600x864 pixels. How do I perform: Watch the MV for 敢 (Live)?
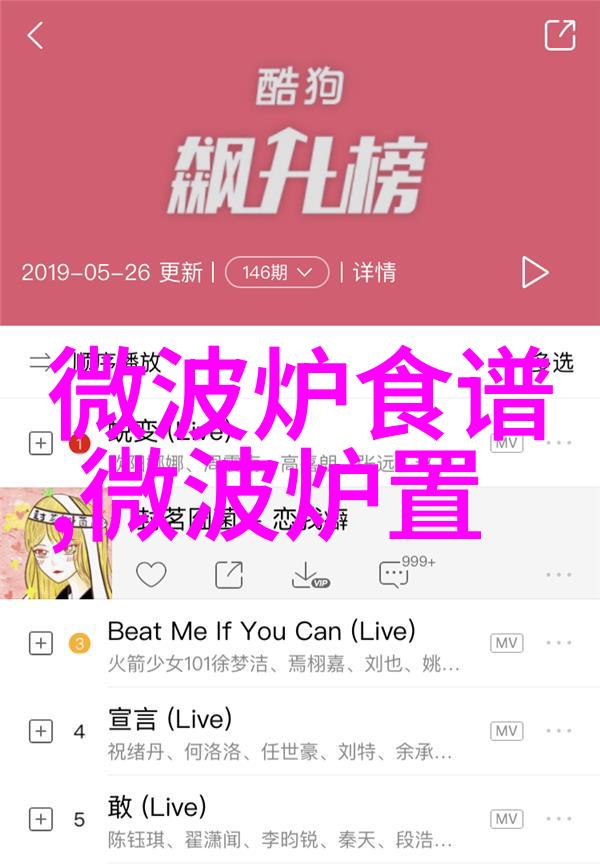[506, 818]
